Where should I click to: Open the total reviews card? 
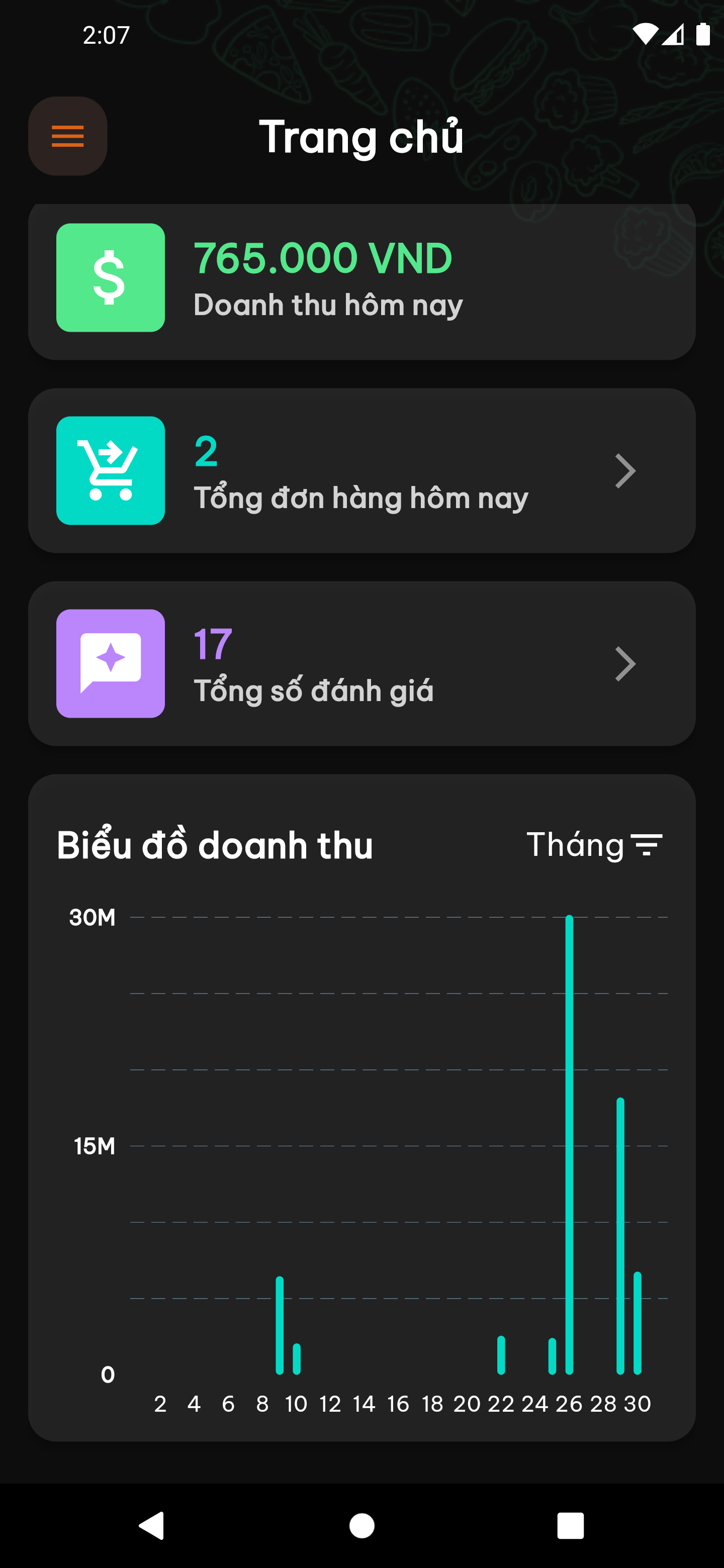(361, 663)
